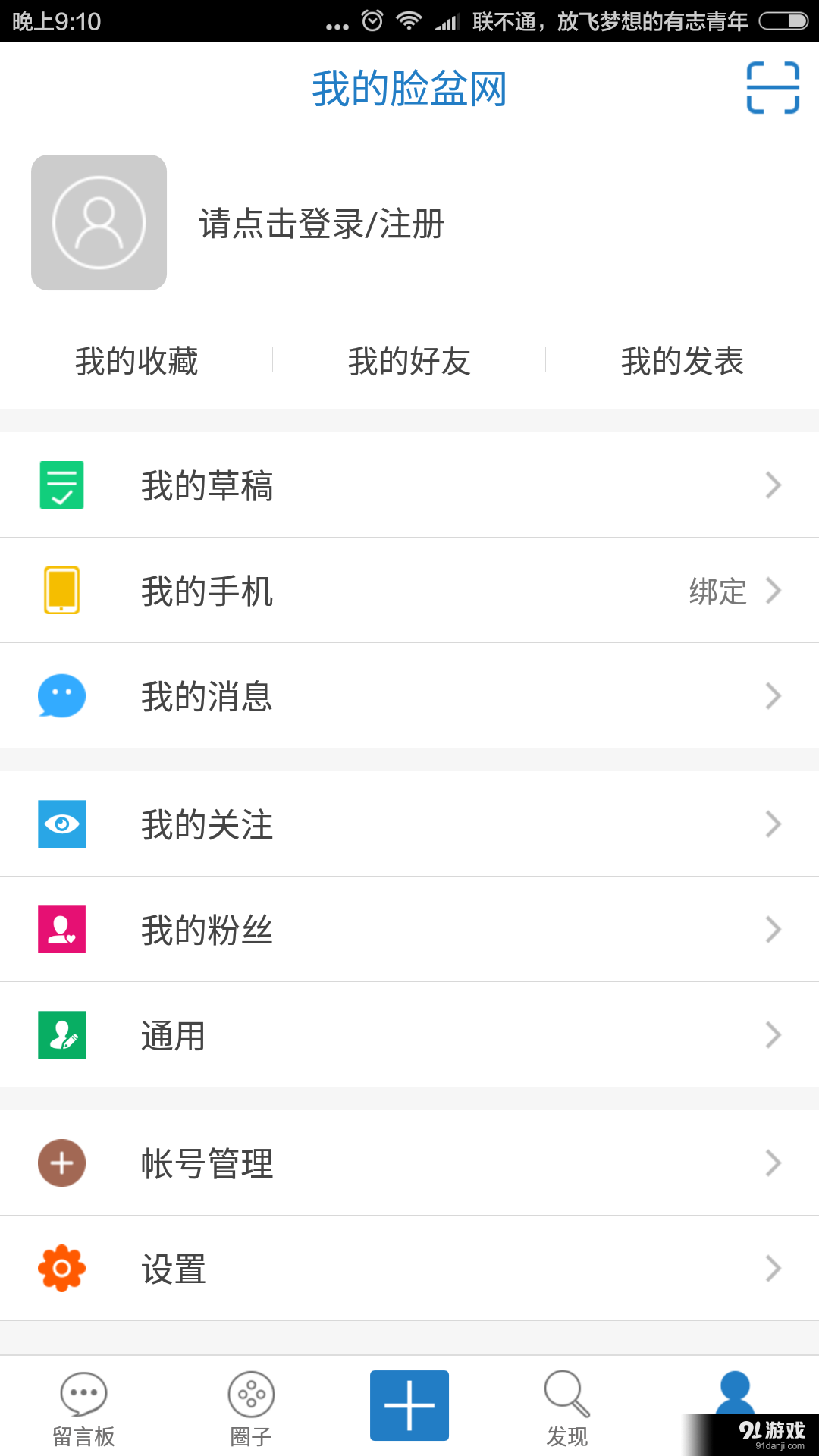
Task: Open the orange 设置 gear icon
Action: (61, 1267)
